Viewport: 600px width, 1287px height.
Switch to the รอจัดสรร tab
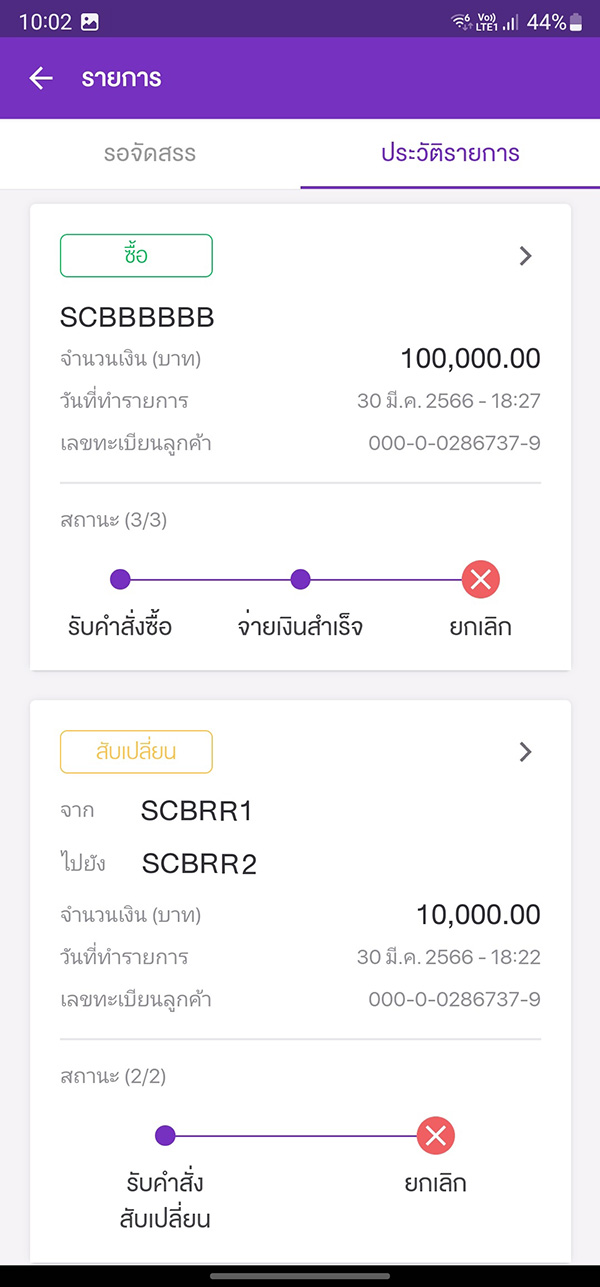point(150,154)
